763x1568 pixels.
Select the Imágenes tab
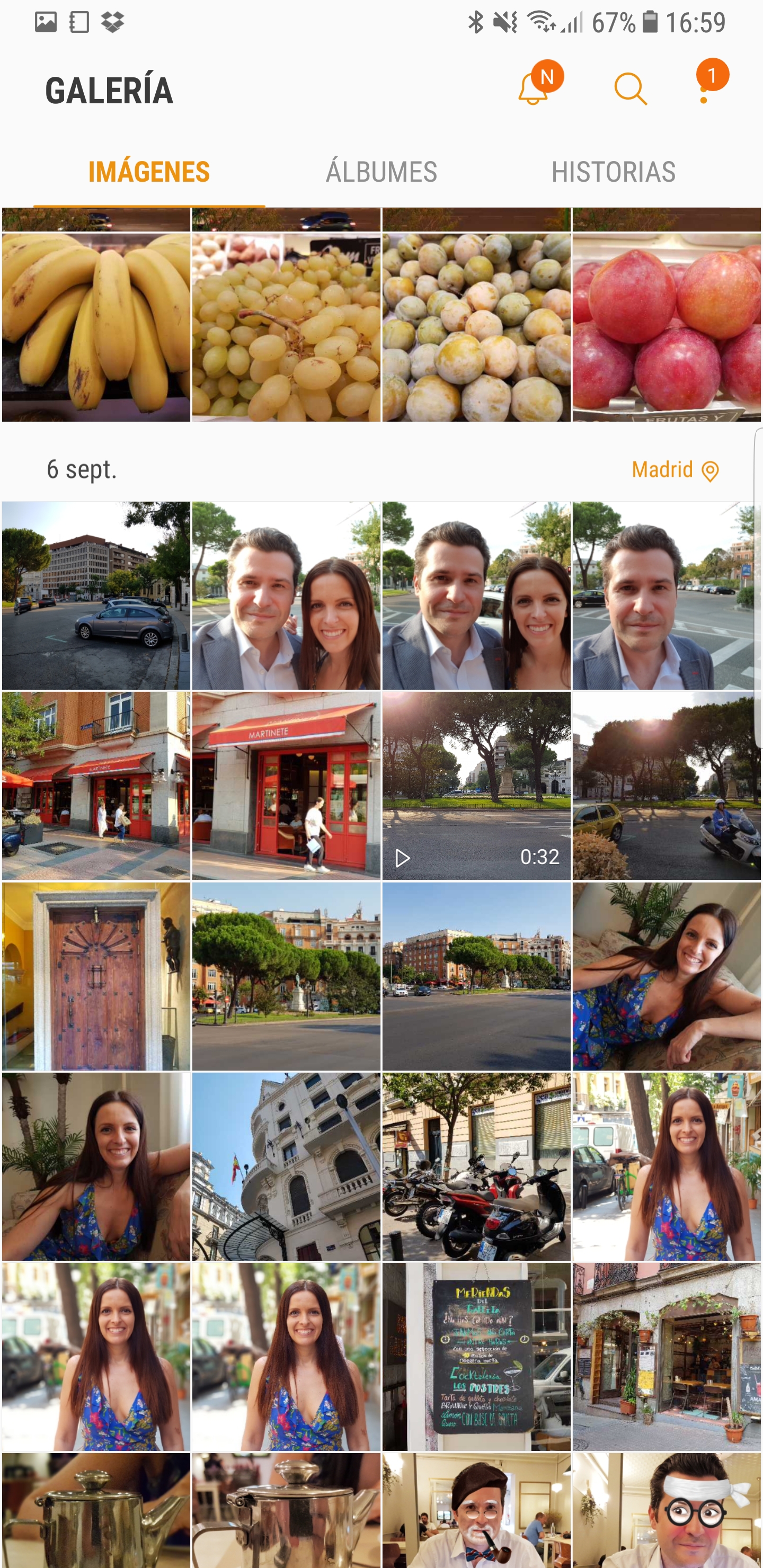click(149, 172)
